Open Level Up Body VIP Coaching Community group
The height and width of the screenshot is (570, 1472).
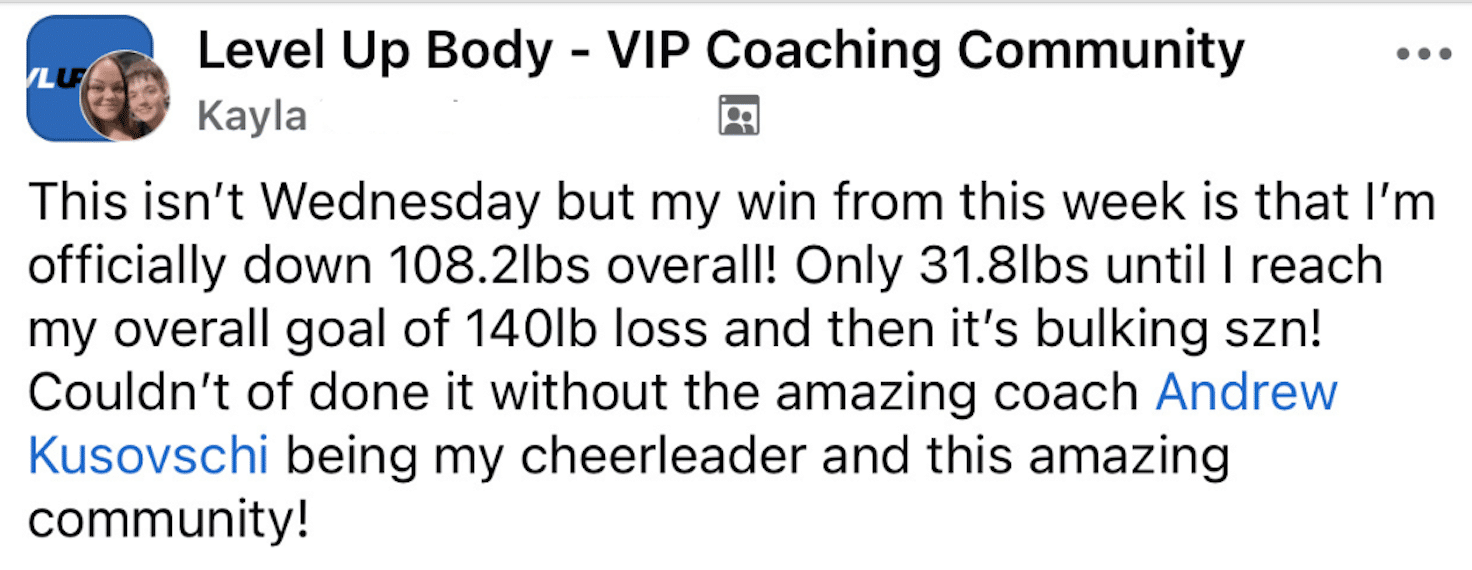tap(720, 52)
